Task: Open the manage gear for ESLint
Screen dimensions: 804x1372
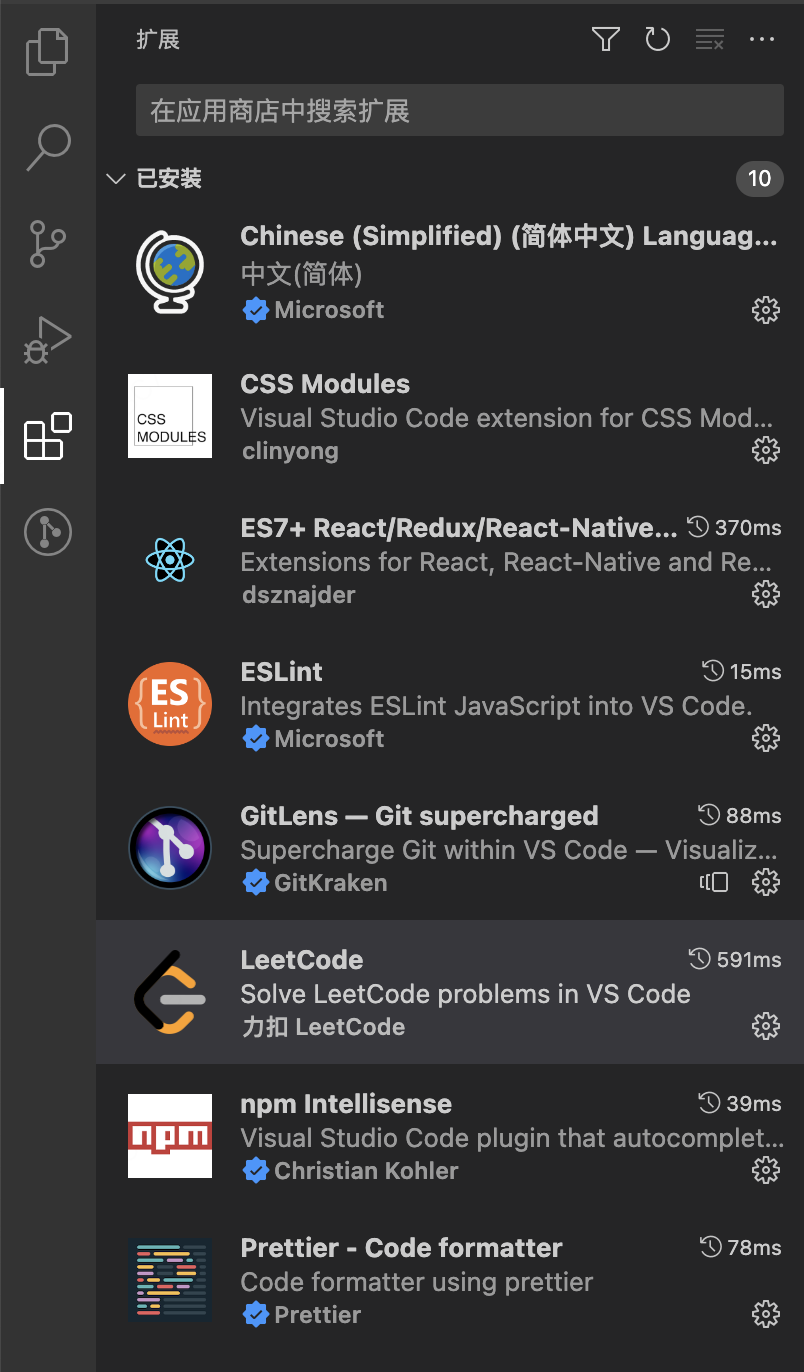Action: coord(765,738)
